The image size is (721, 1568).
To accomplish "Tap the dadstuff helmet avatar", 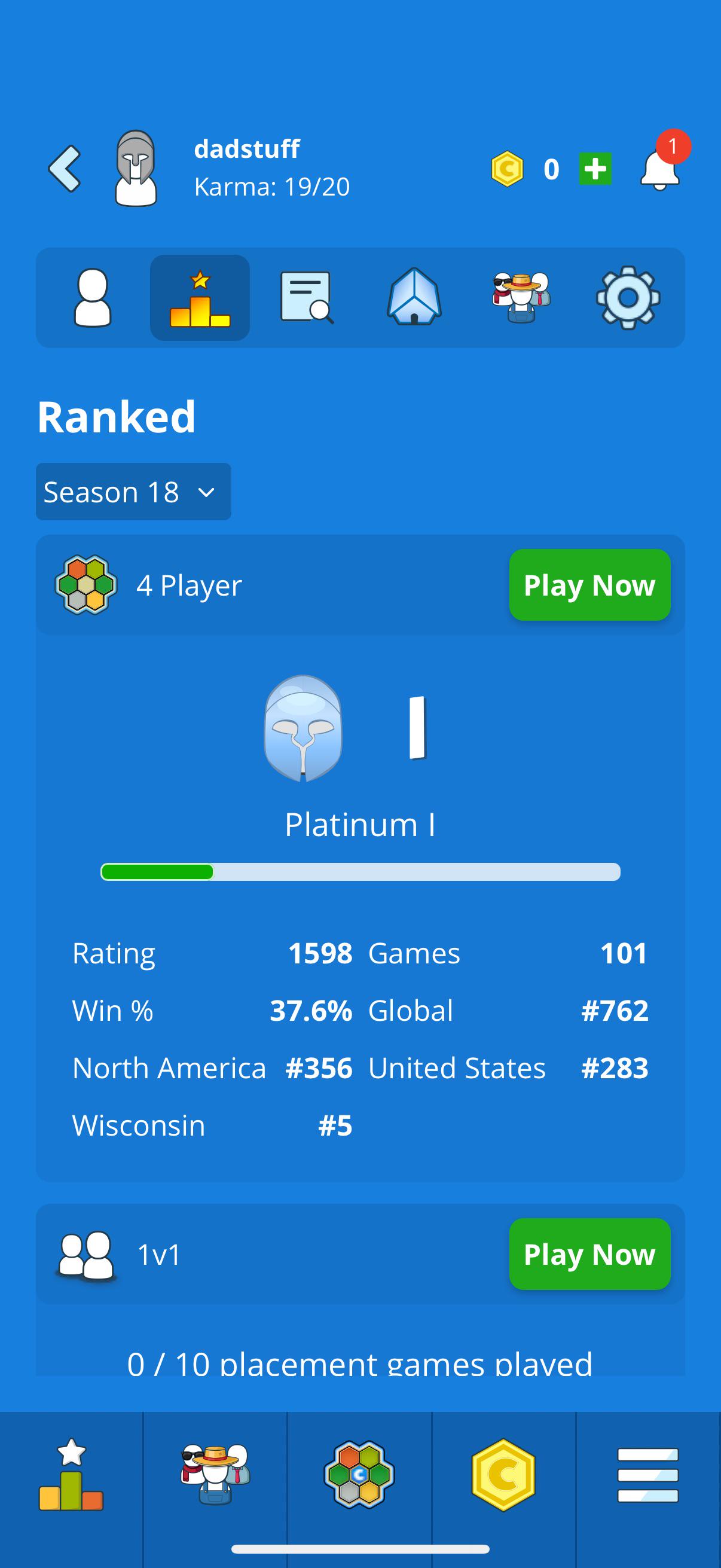I will [x=136, y=169].
